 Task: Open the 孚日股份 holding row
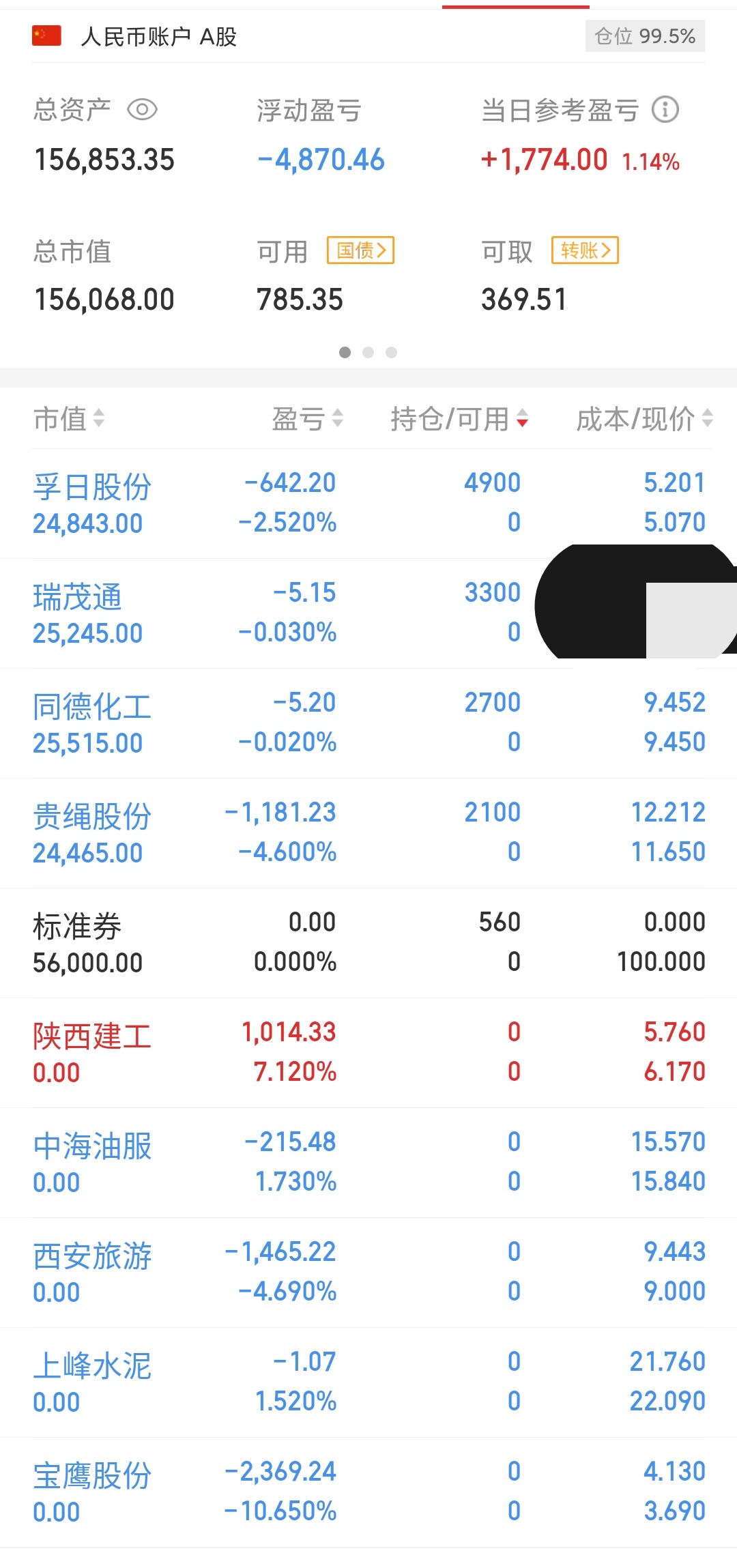point(369,504)
